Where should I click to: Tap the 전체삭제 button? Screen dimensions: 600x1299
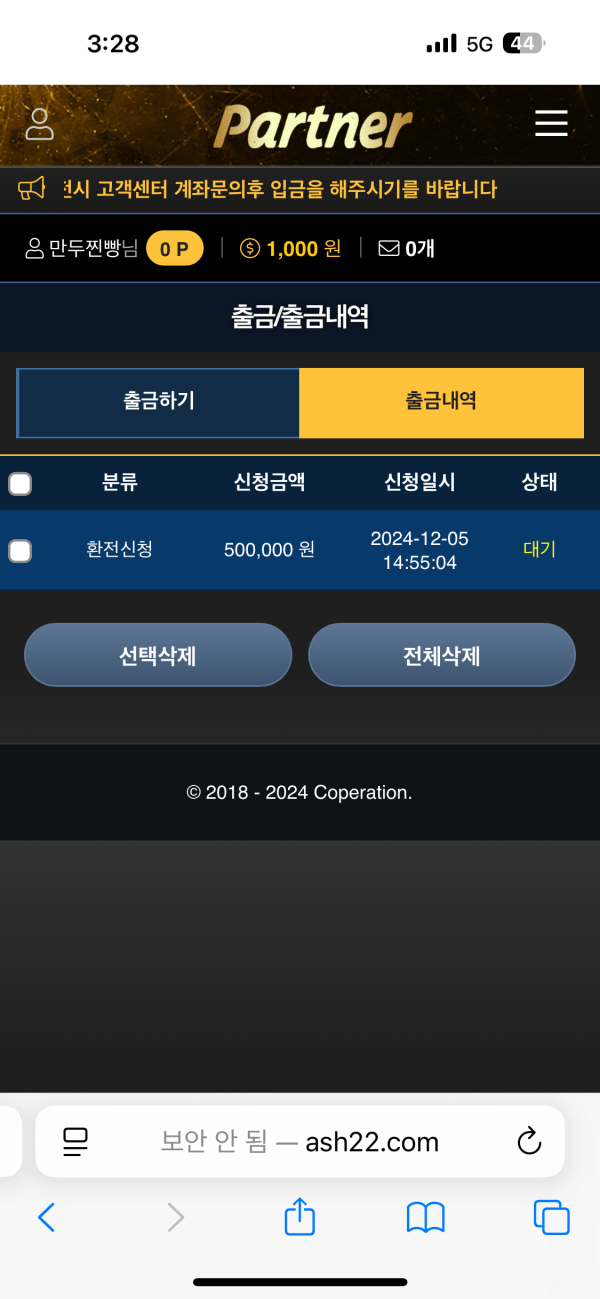442,655
